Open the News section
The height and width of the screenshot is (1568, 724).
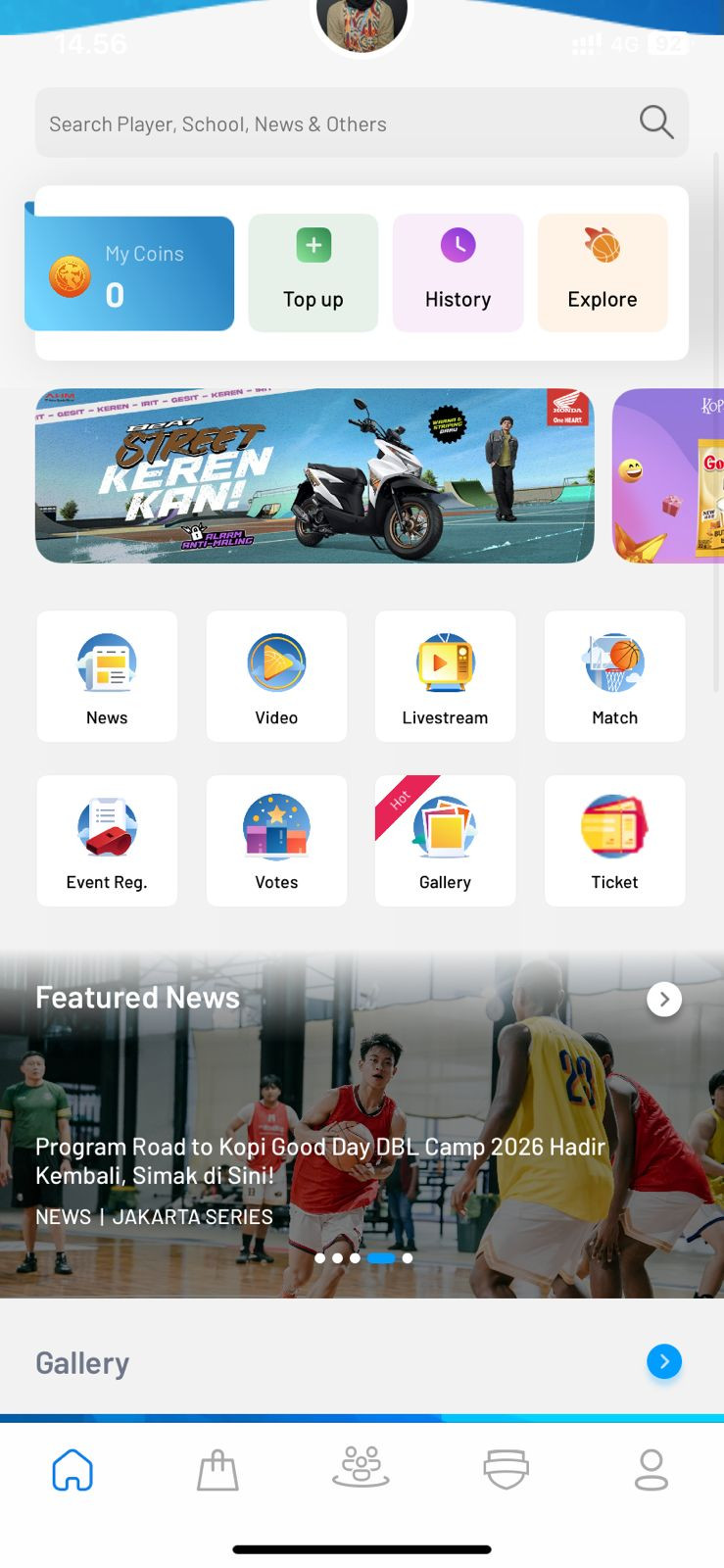pos(107,676)
